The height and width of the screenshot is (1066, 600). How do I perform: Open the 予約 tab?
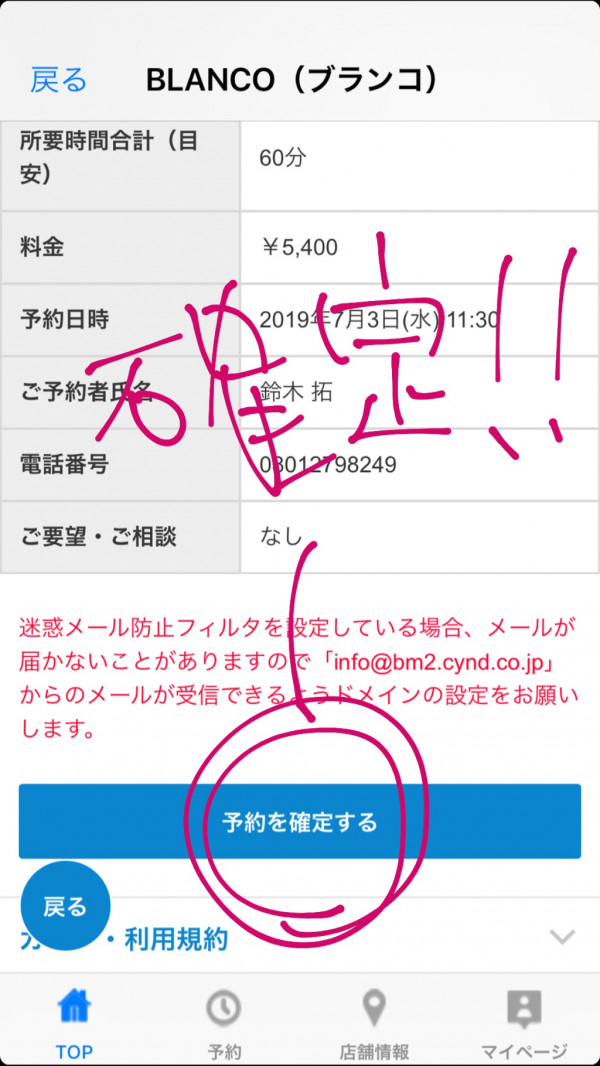[224, 1022]
